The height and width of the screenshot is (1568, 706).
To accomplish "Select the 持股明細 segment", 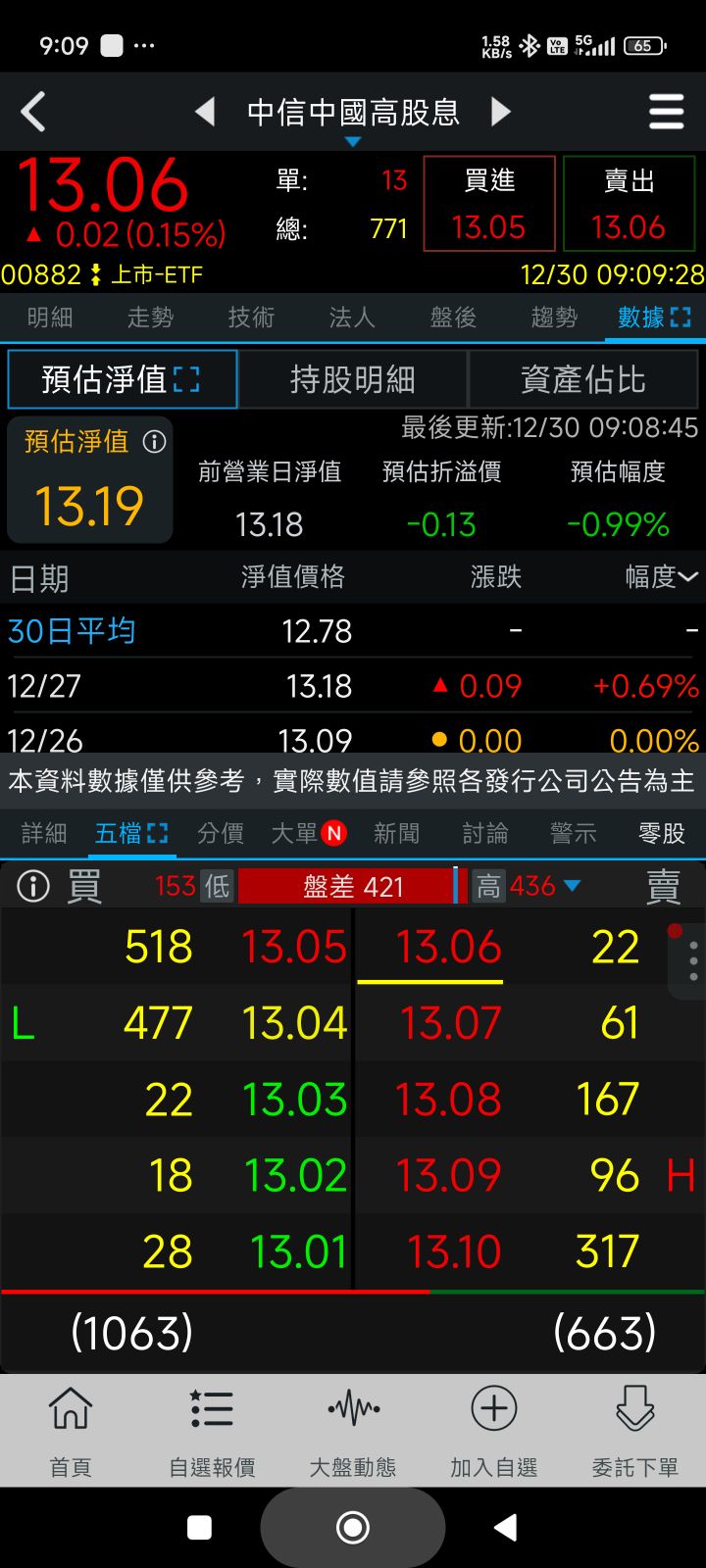I will (352, 379).
